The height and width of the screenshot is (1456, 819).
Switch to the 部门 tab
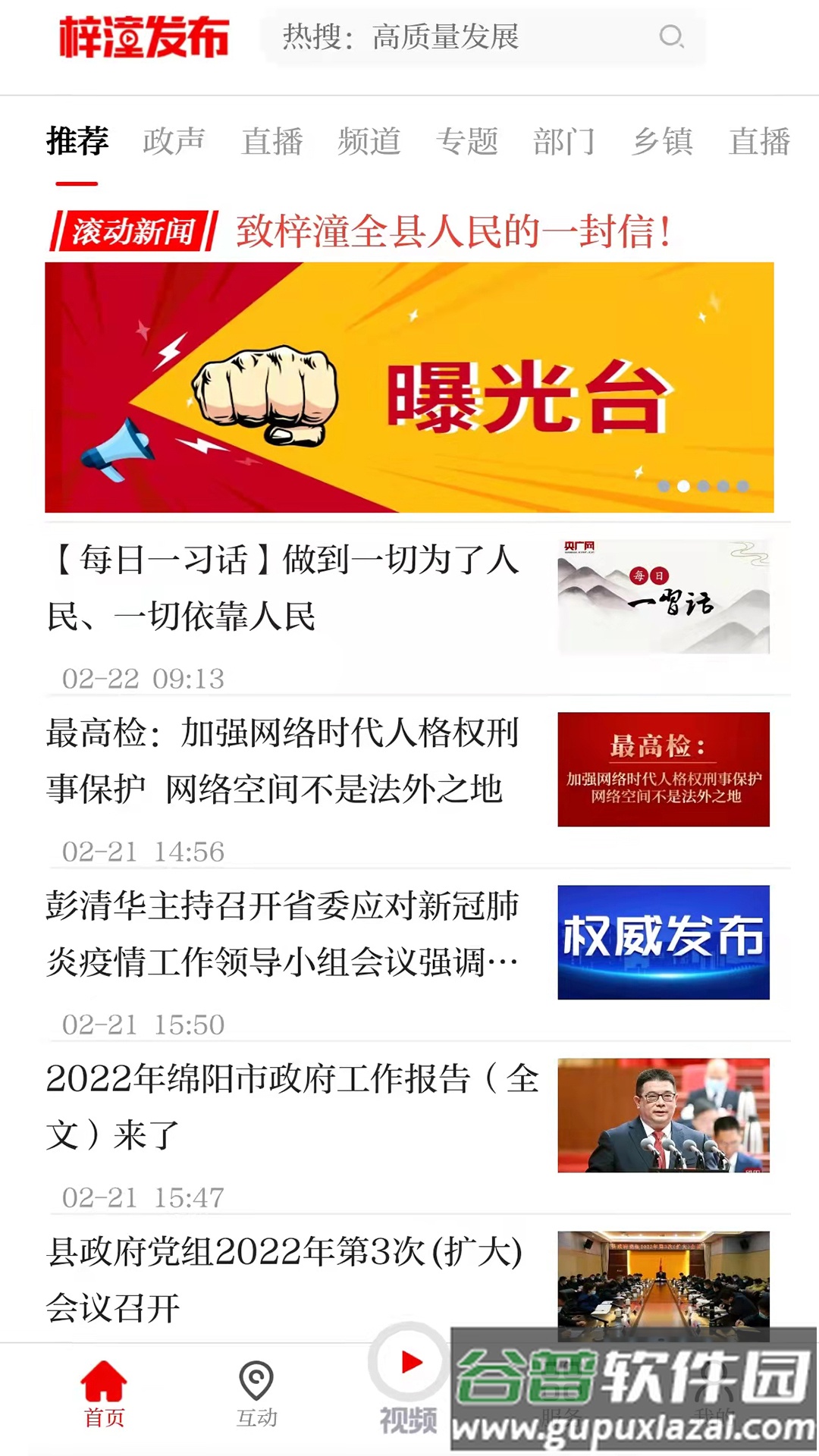point(564,140)
